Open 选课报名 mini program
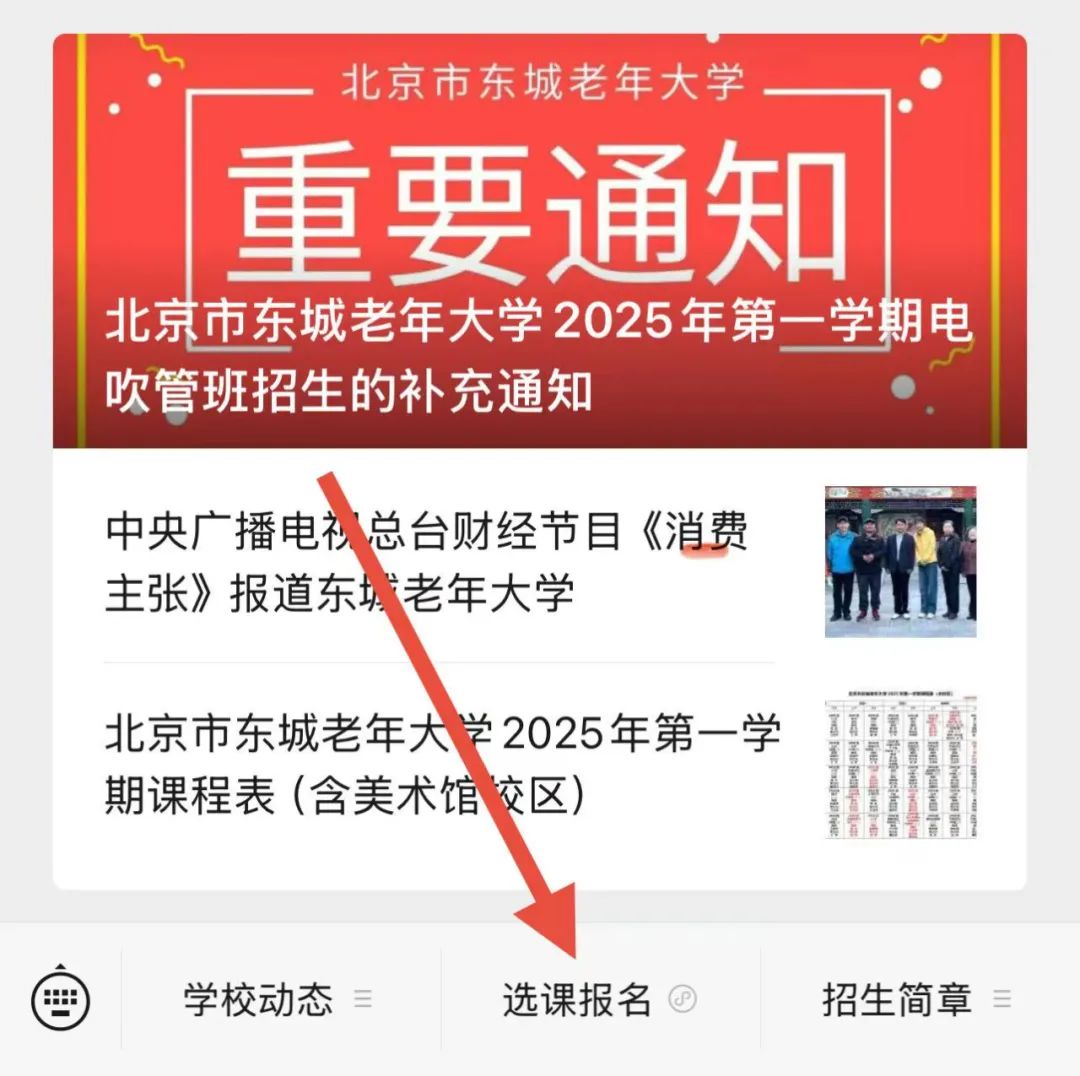 pos(599,999)
